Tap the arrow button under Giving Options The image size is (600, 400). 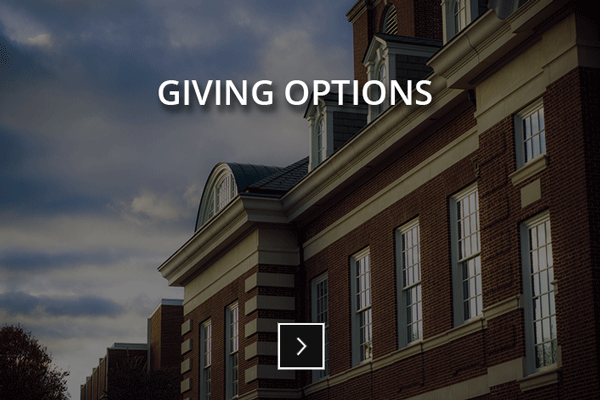(x=301, y=346)
